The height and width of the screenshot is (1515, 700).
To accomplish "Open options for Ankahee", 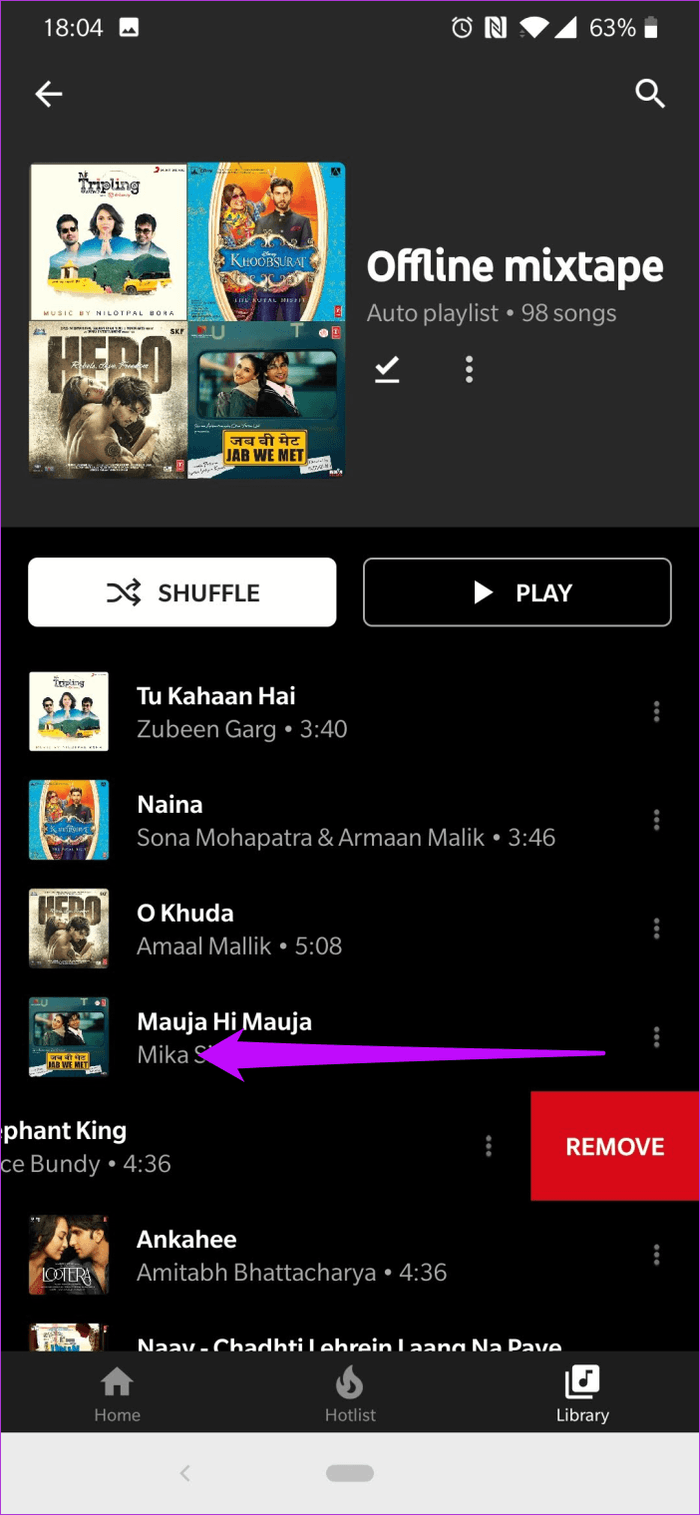I will (657, 1254).
